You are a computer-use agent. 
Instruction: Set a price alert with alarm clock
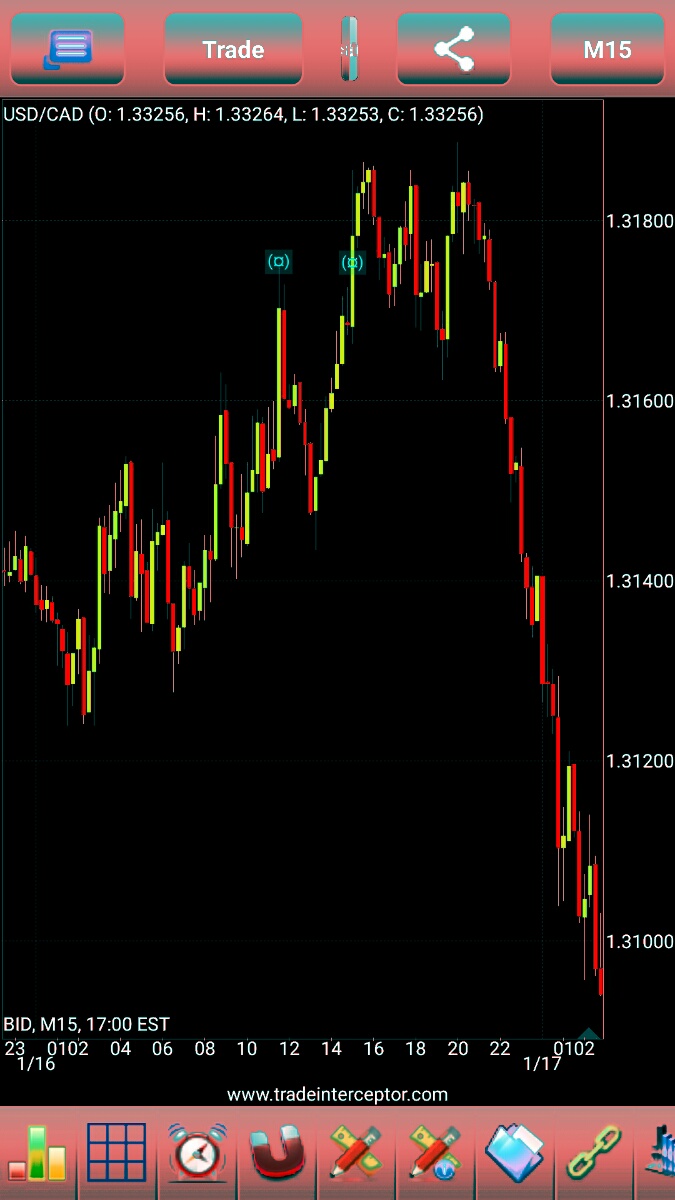click(196, 1153)
